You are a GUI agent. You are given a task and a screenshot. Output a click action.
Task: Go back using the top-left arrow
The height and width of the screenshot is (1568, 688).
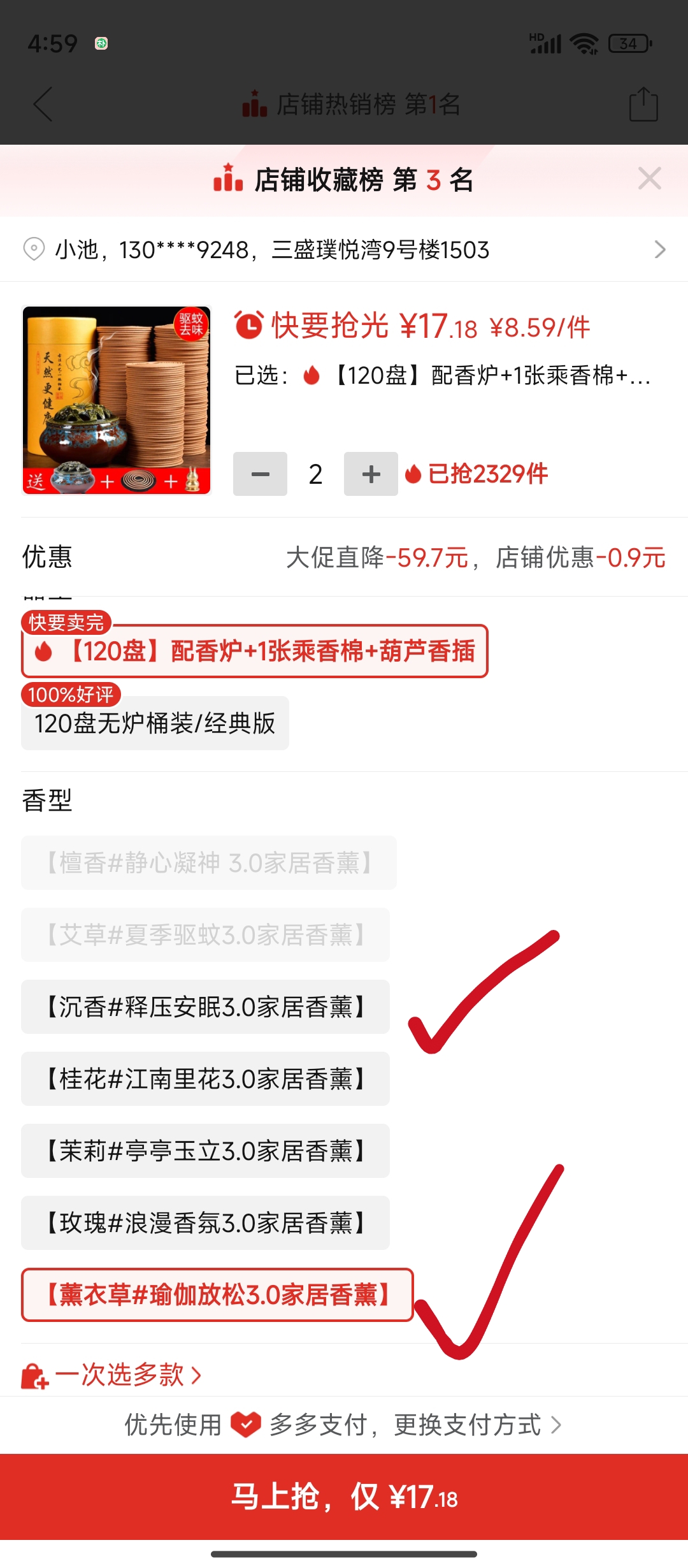(43, 104)
